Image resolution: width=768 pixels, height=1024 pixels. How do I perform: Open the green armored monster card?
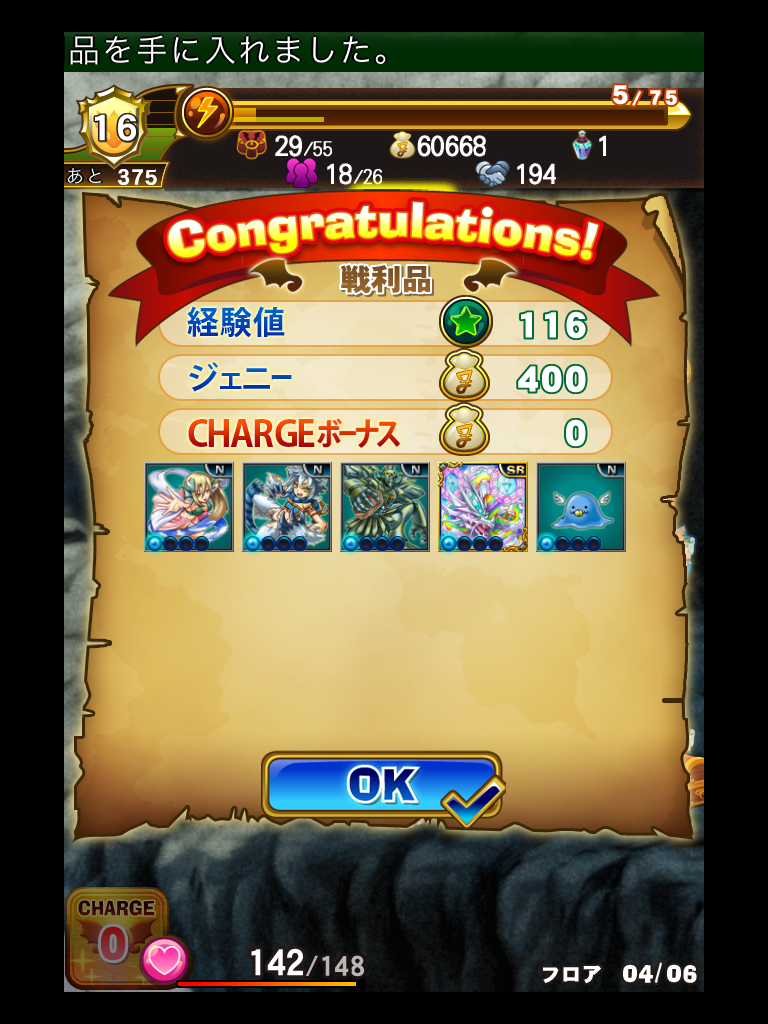click(x=385, y=507)
